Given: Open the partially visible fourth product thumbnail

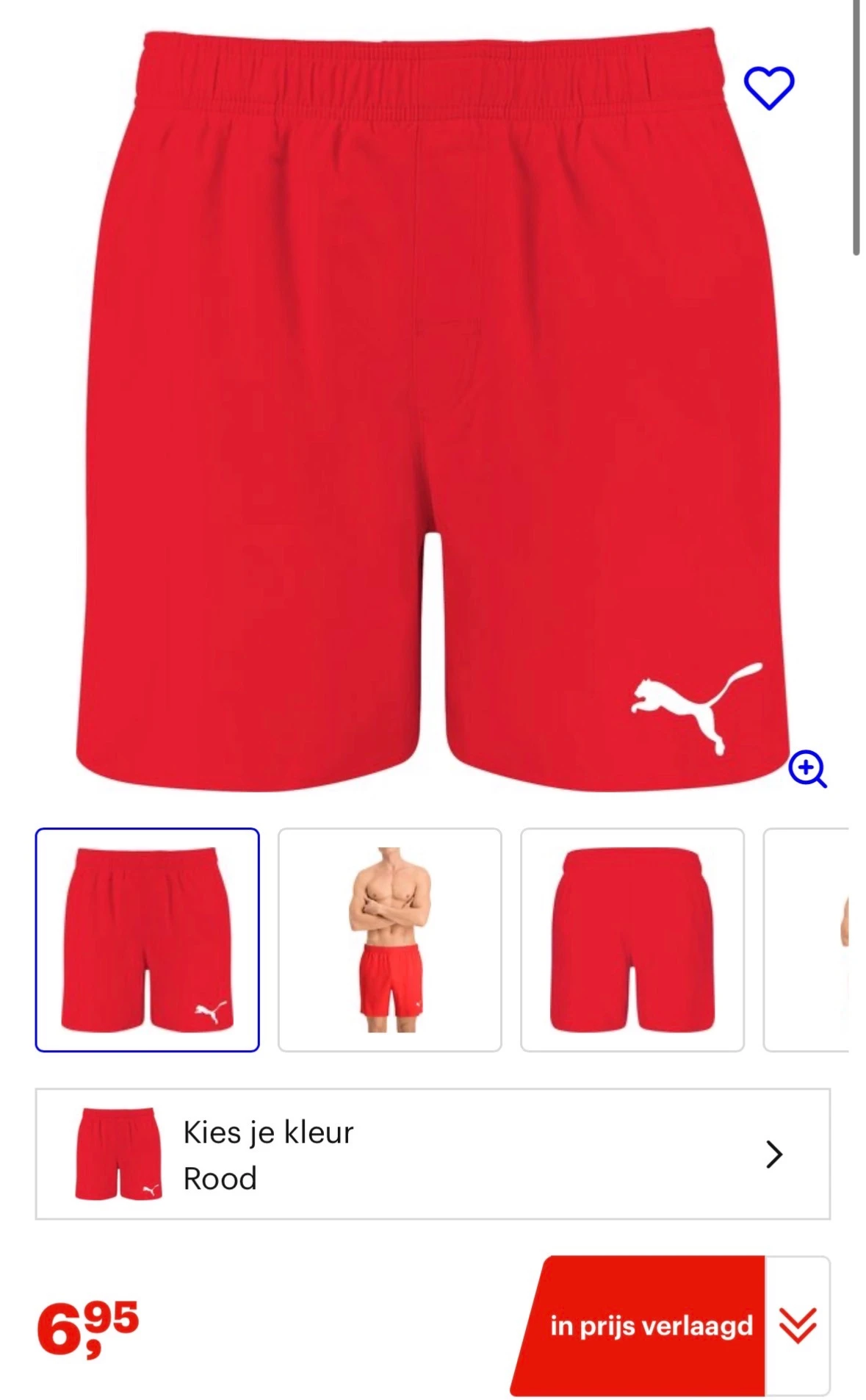Looking at the screenshot, I should pos(807,939).
